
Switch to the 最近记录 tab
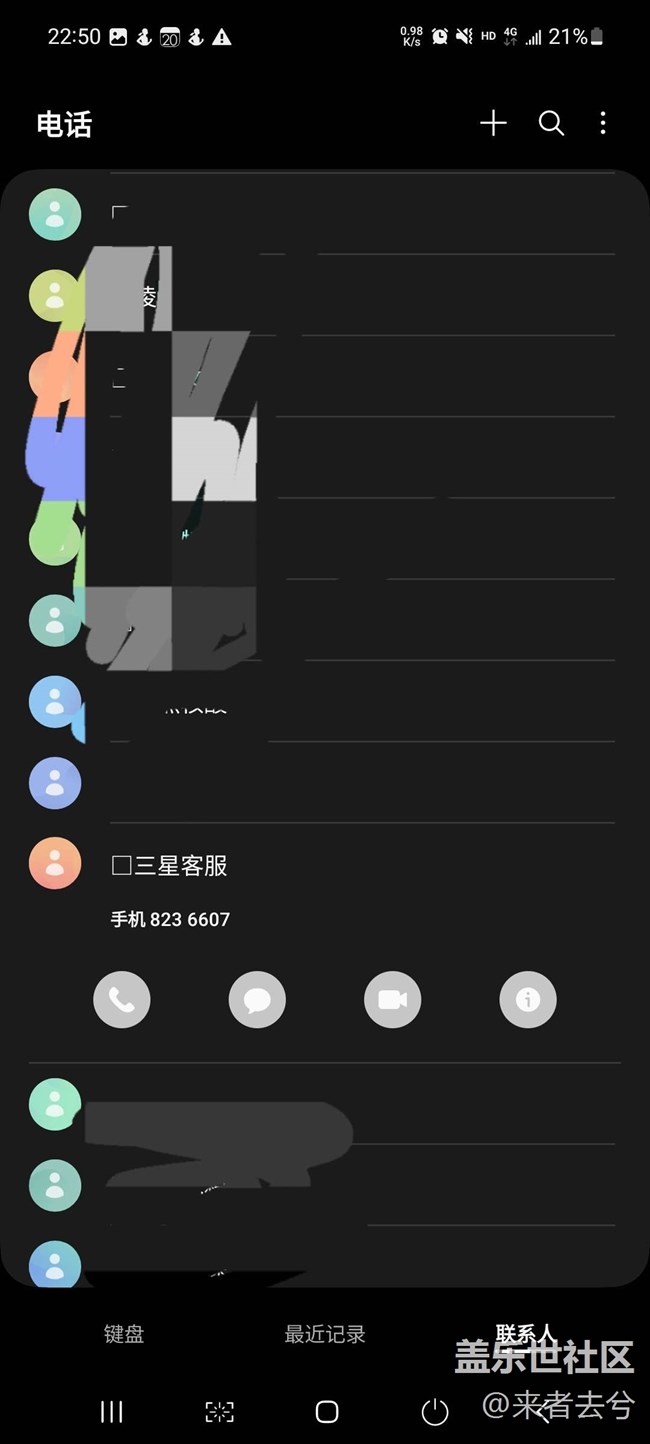(325, 1334)
